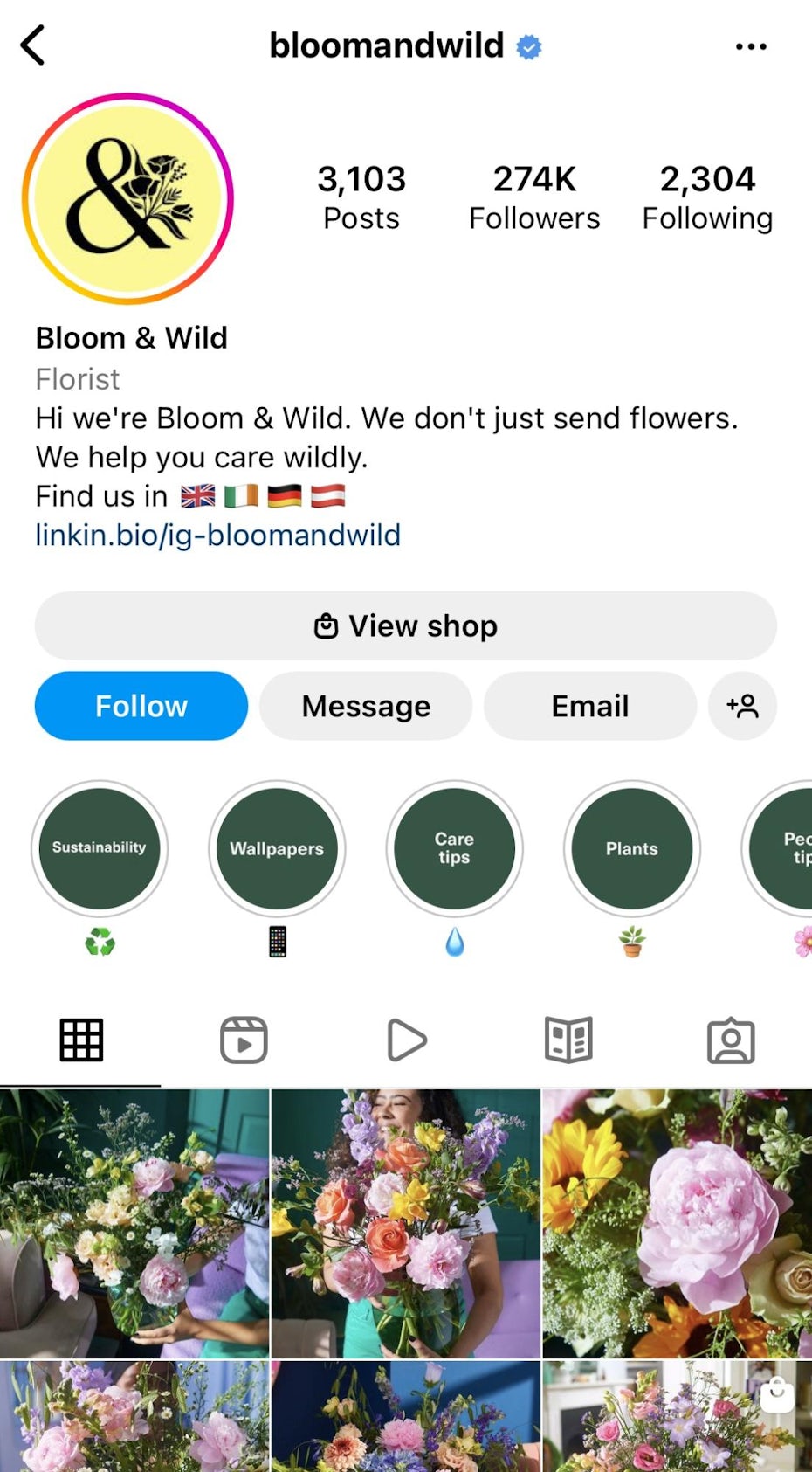Open the 2,304 Following list
Screen dimensions: 812x1472
click(x=707, y=197)
